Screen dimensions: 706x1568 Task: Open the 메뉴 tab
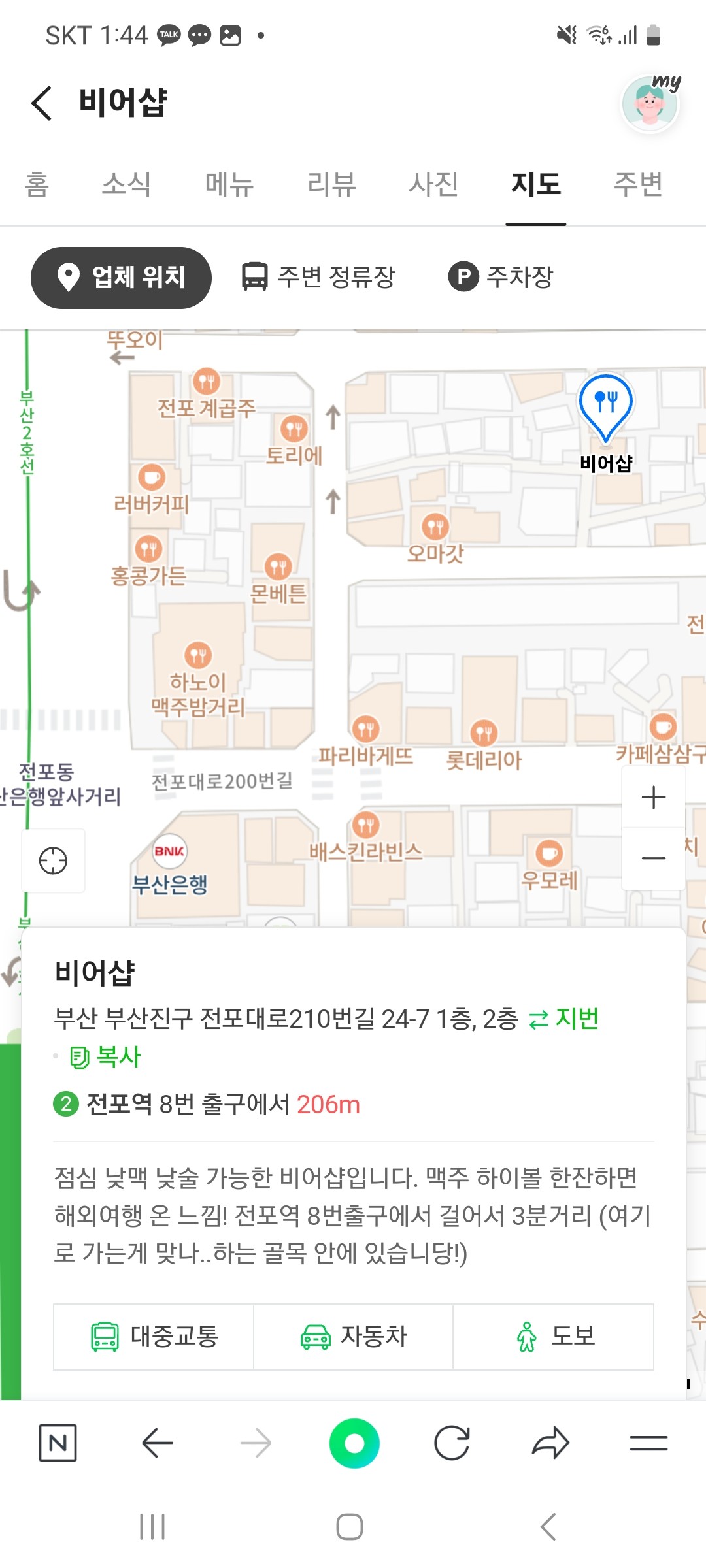(x=229, y=184)
